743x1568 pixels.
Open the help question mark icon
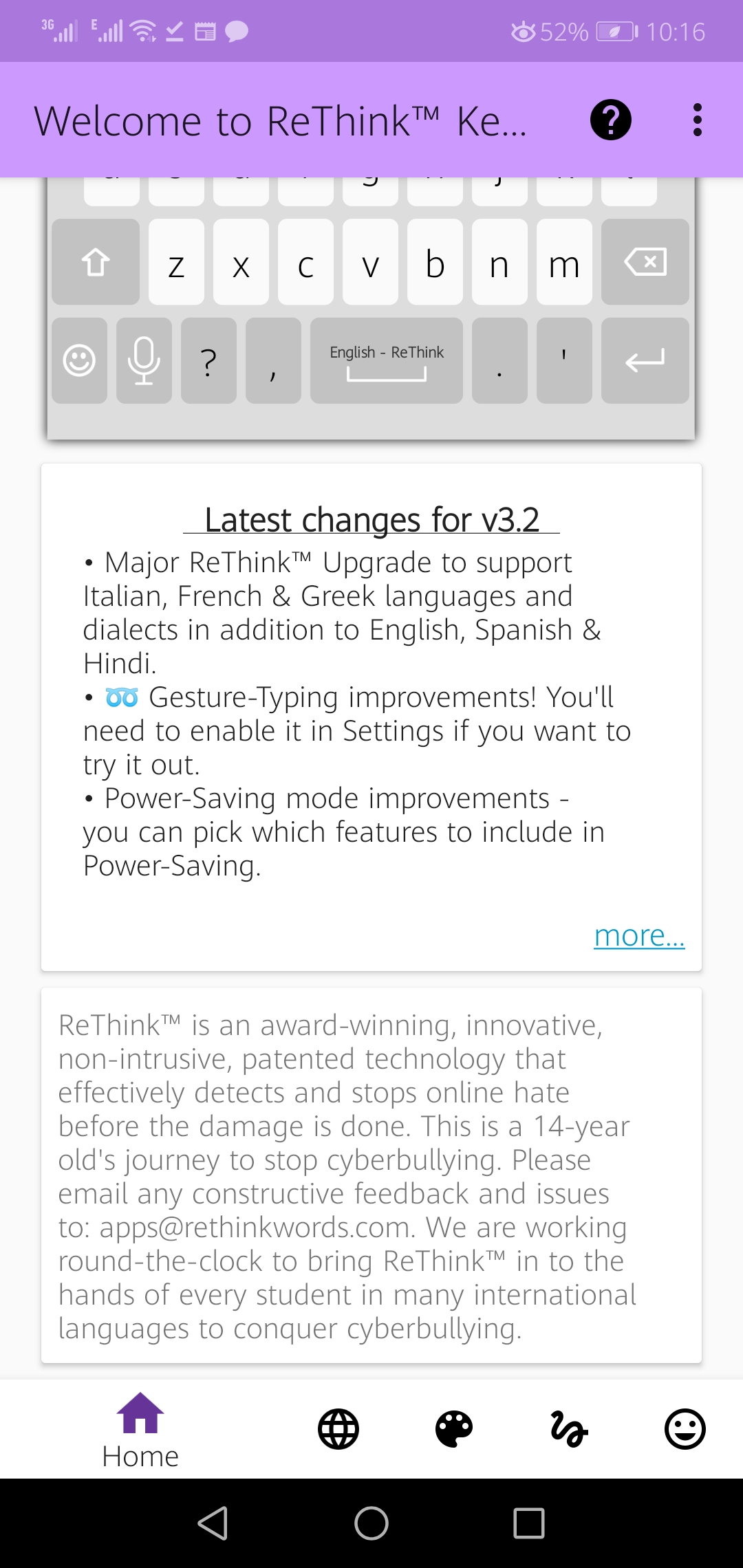pyautogui.click(x=610, y=120)
